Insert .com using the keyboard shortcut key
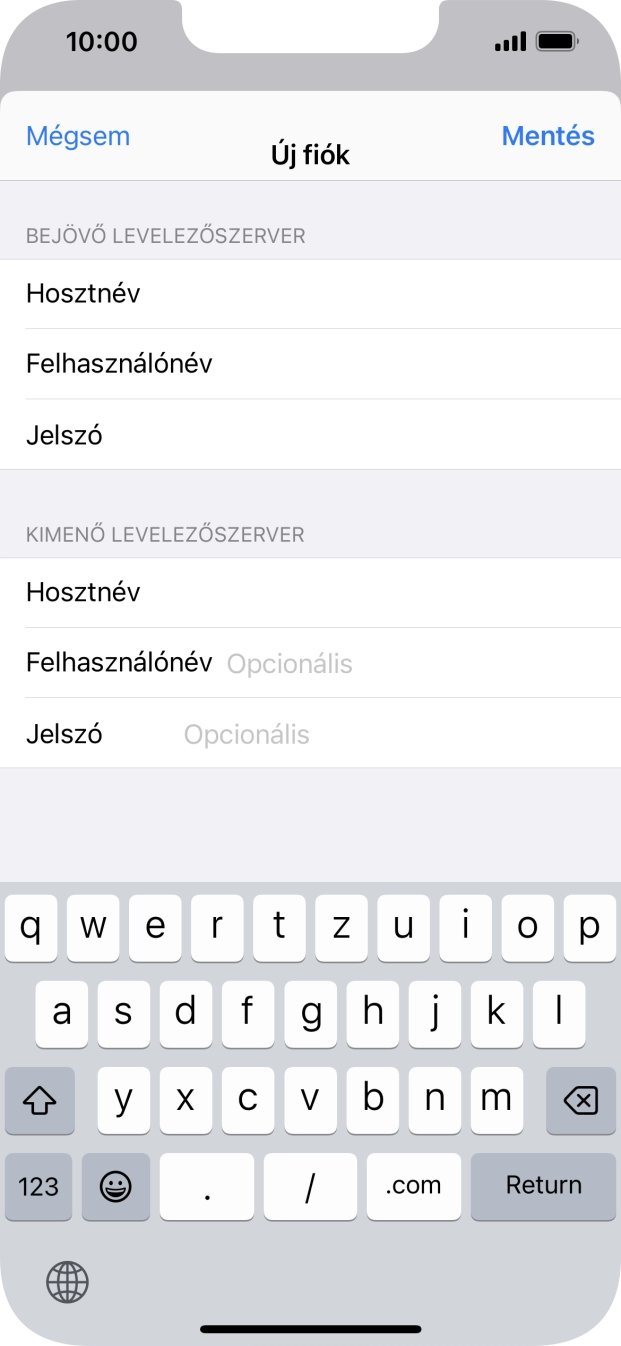Screen dimensions: 621x1346 (x=413, y=1186)
